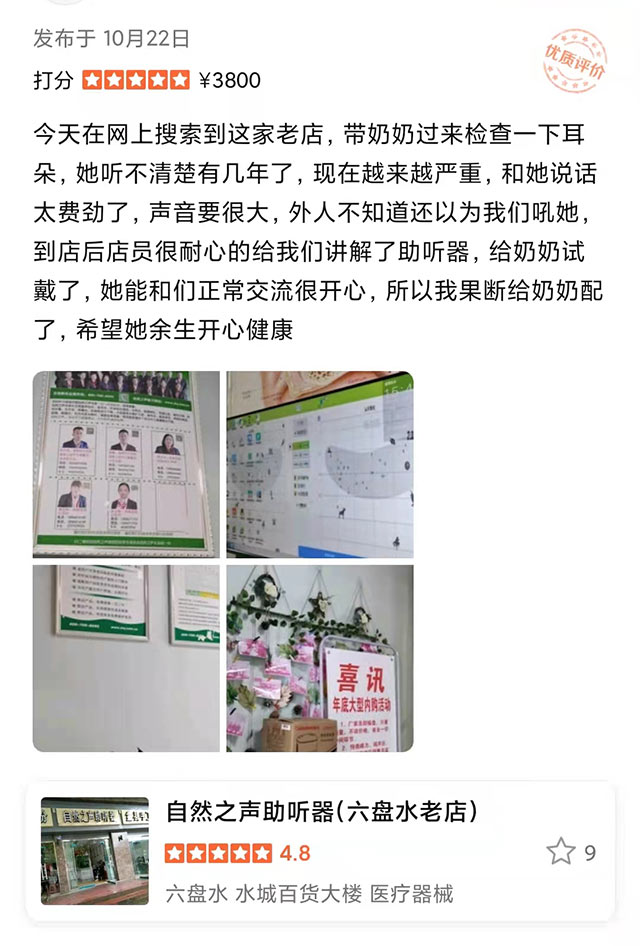Open the review photo of staff profiles
Screen dimensions: 640x946
[126, 464]
